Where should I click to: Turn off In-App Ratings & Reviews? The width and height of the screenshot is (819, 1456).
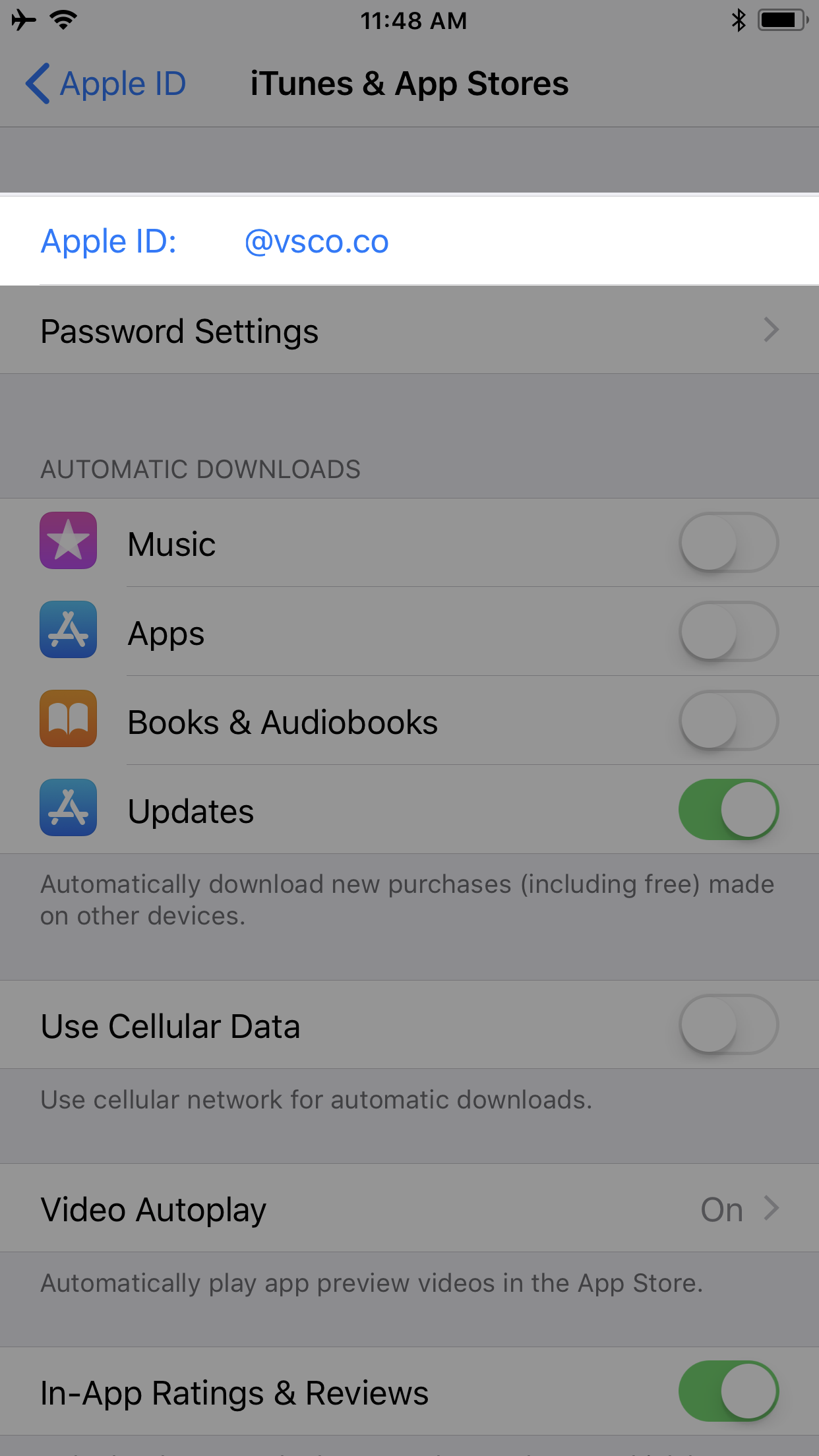point(728,1391)
